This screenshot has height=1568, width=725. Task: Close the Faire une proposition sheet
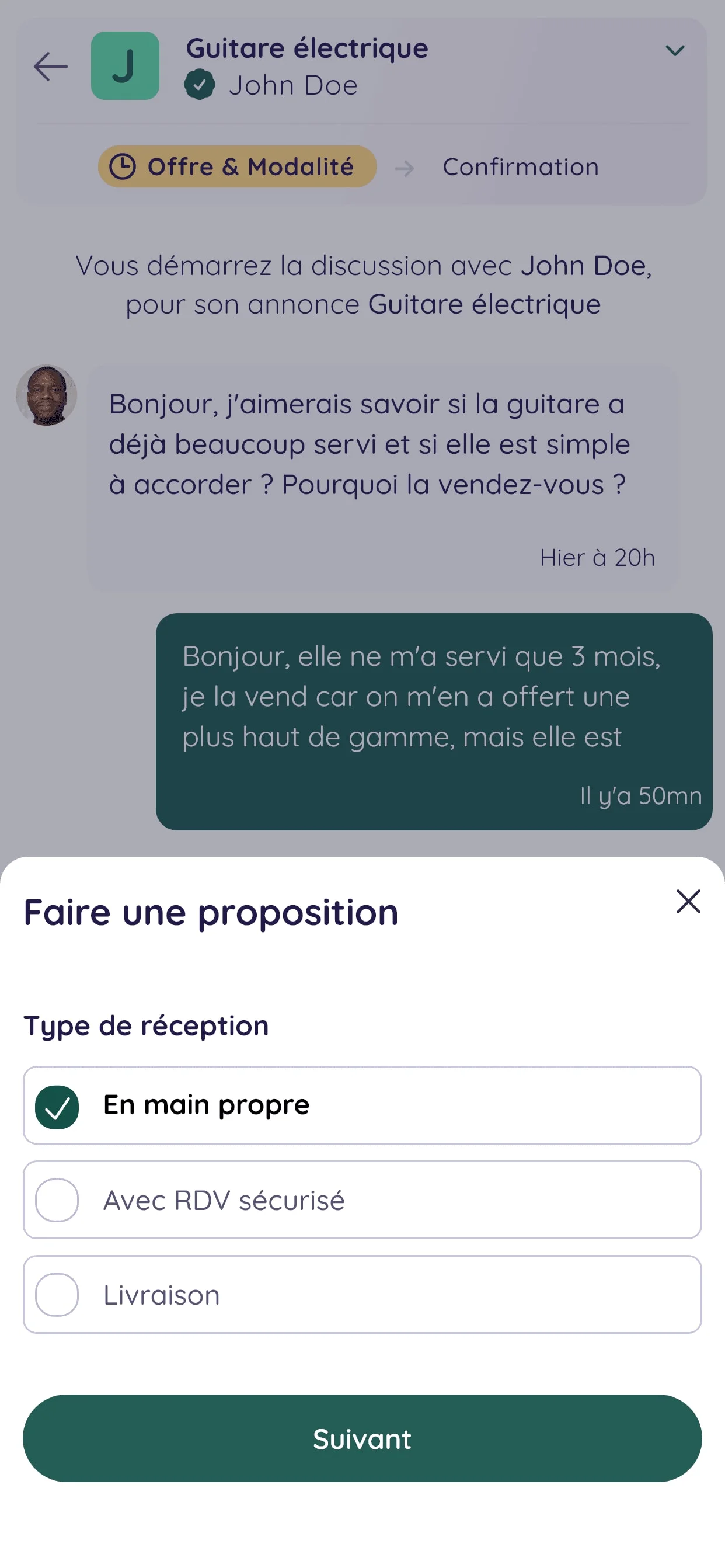click(688, 902)
